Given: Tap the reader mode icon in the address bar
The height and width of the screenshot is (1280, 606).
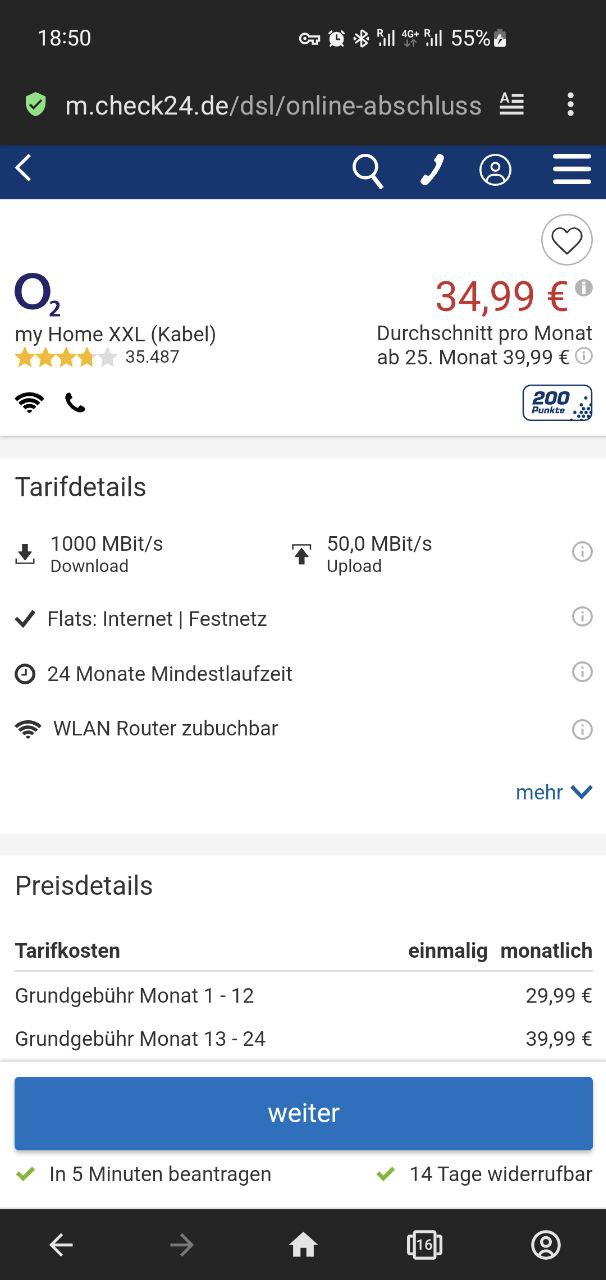Looking at the screenshot, I should click(x=512, y=104).
